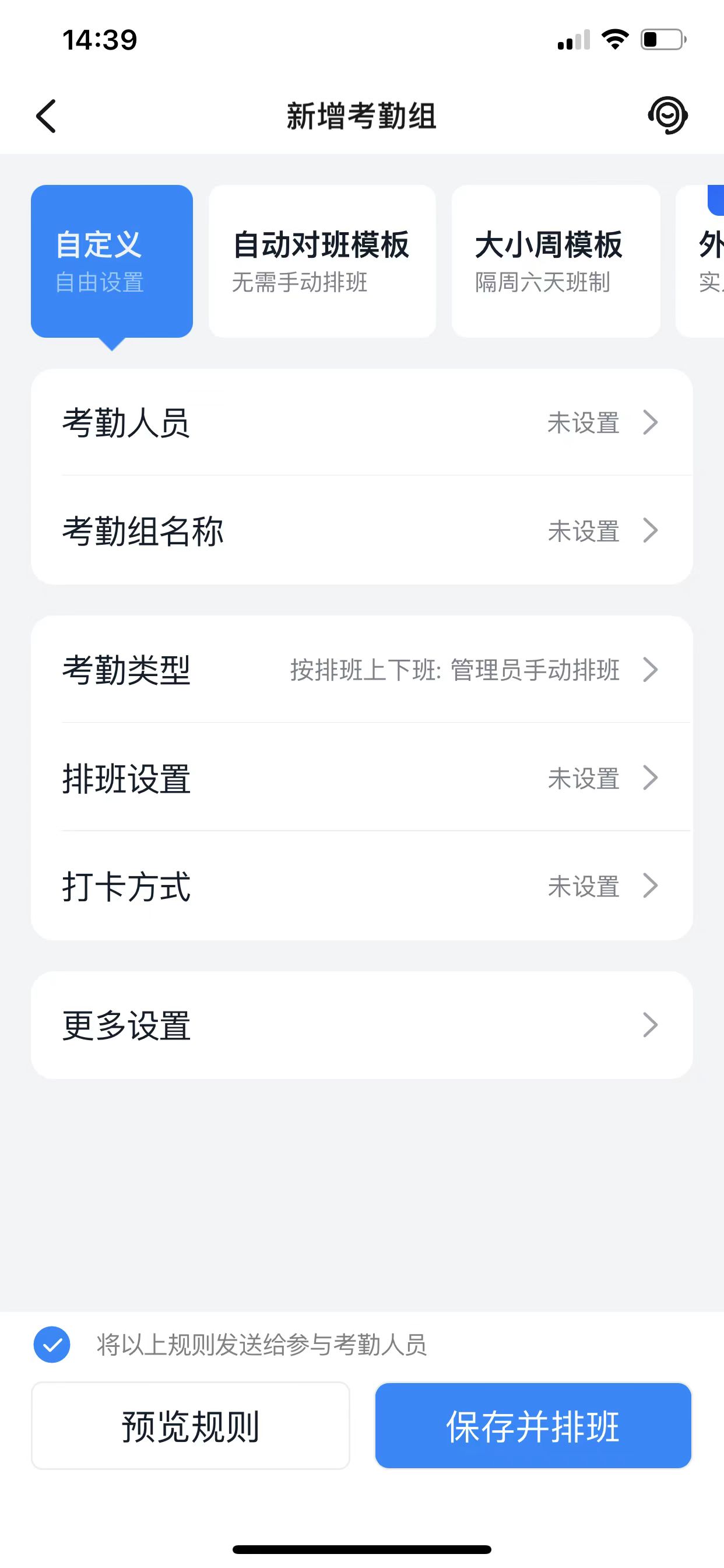The image size is (724, 1568).
Task: Change the 考勤类型 option
Action: tap(361, 670)
